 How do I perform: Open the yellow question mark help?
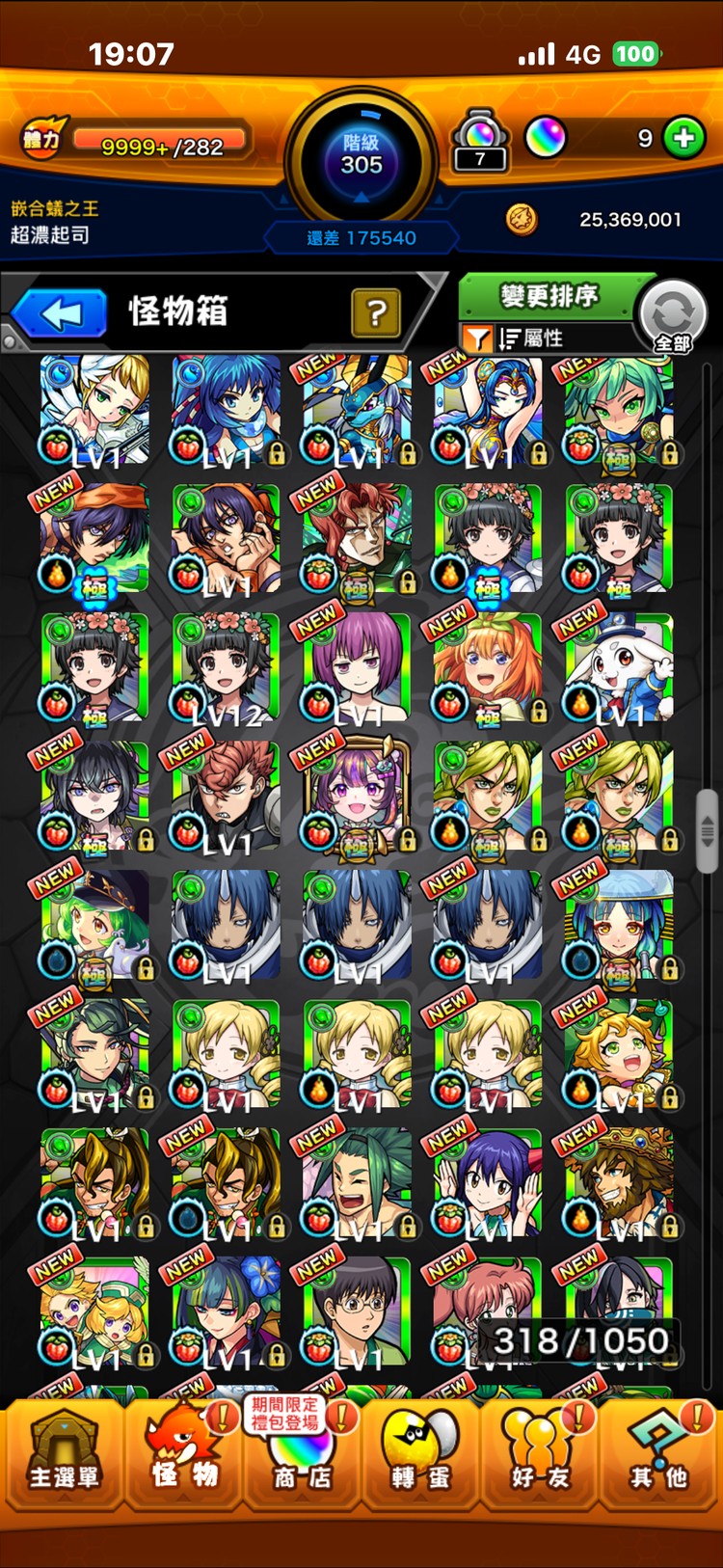point(376,312)
